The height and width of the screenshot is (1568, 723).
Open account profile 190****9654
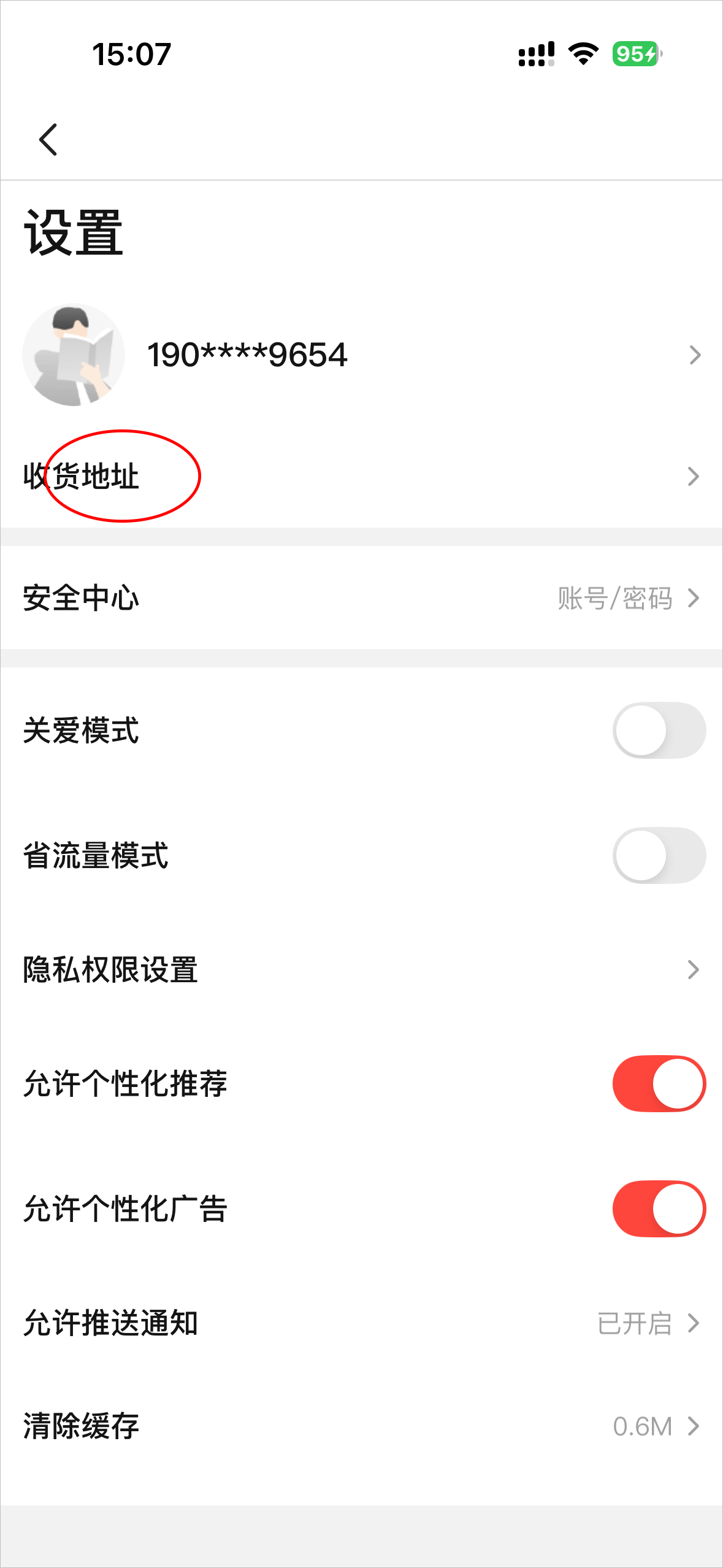pyautogui.click(x=245, y=355)
